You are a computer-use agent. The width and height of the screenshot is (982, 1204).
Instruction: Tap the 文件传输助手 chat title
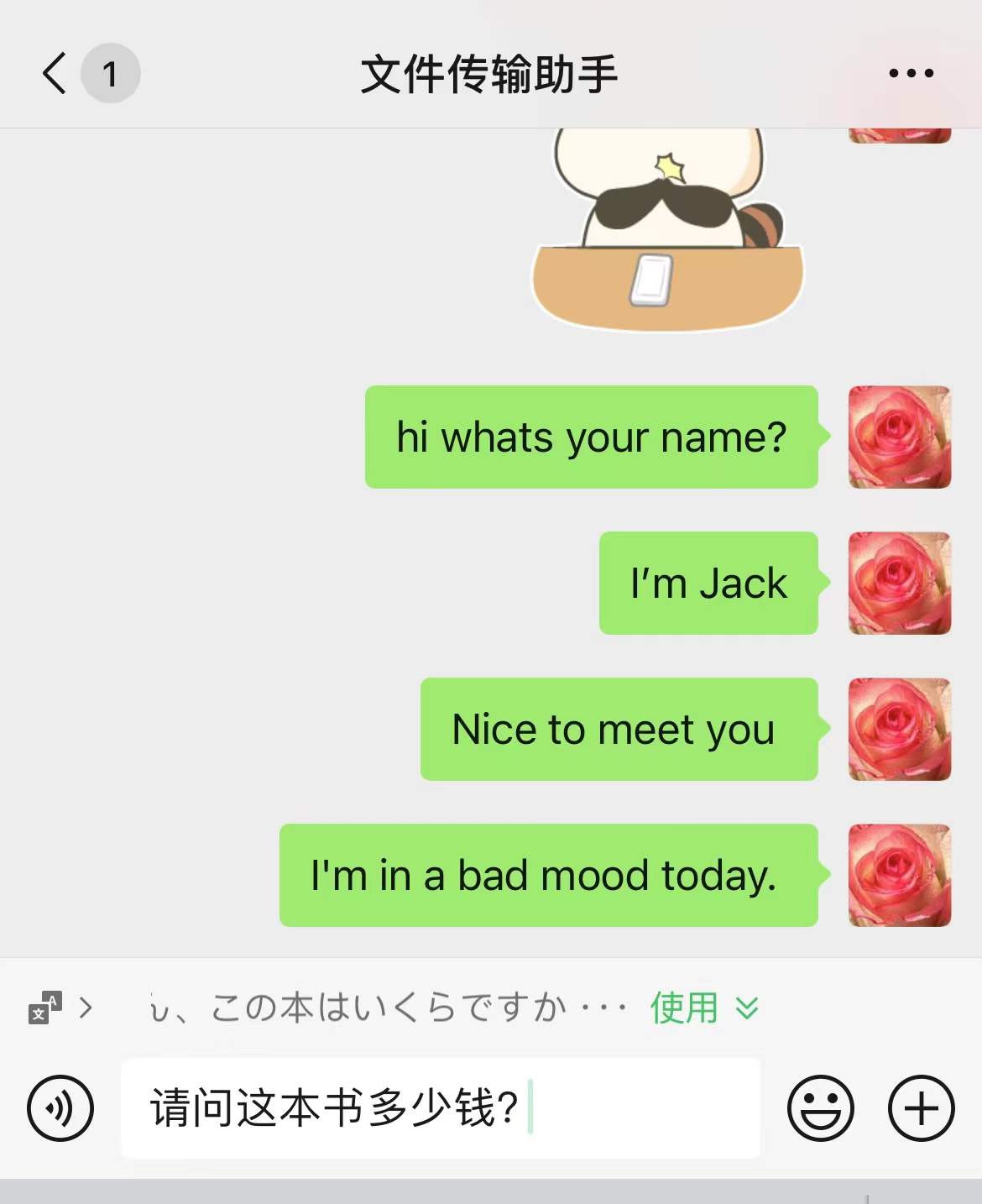(490, 73)
